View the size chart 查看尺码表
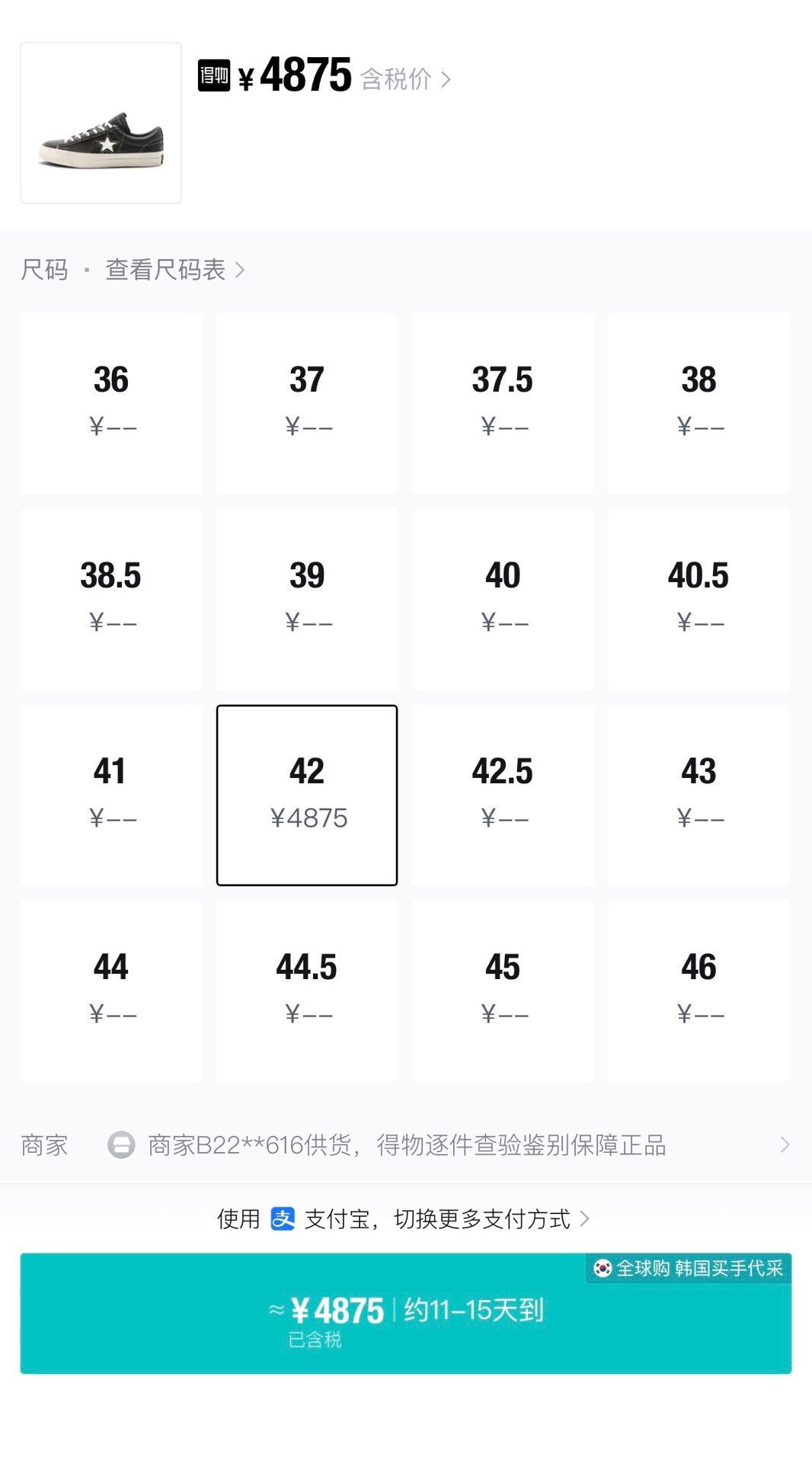Image resolution: width=812 pixels, height=1463 pixels. (174, 270)
